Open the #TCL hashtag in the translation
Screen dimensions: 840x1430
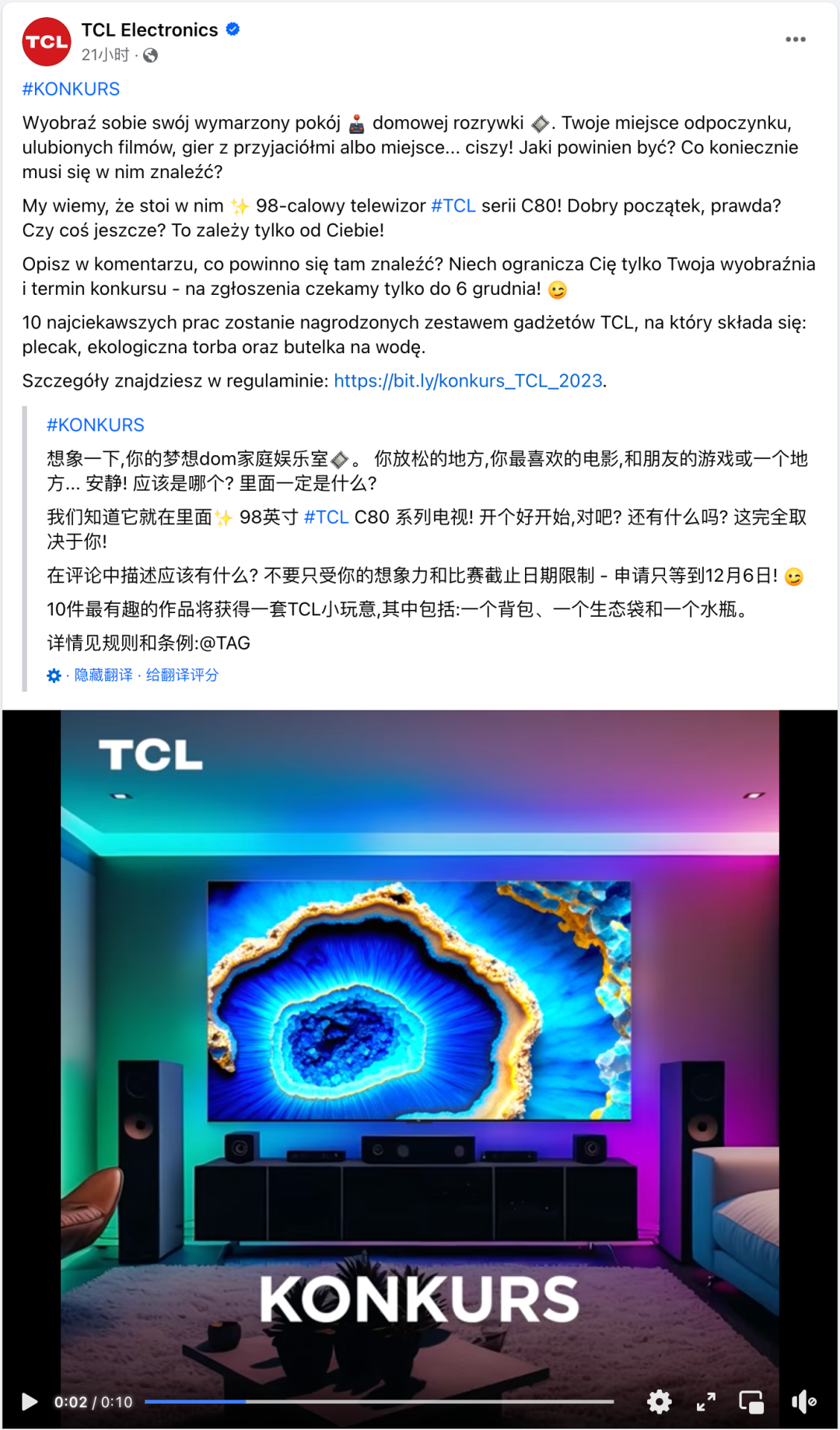click(326, 518)
